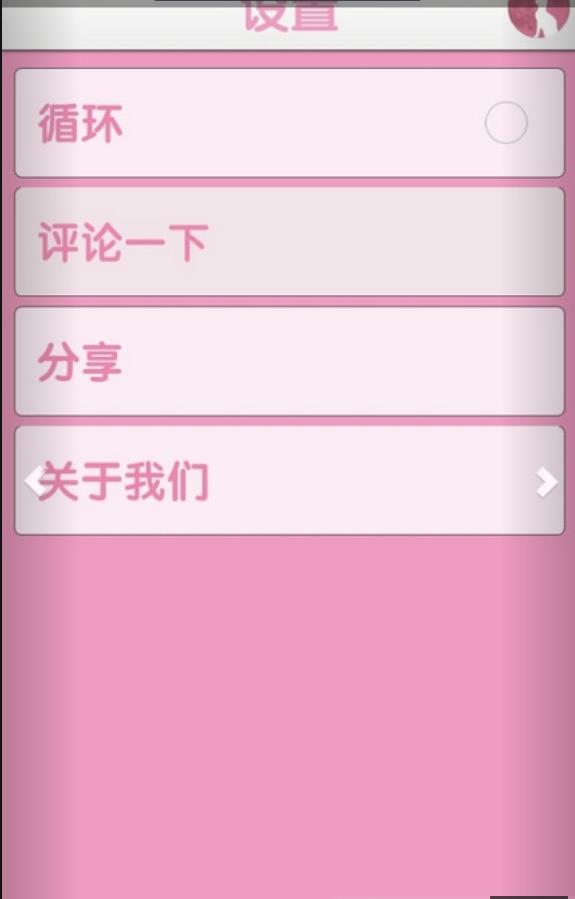
Task: Tap the left arrow overlay
Action: tap(34, 482)
